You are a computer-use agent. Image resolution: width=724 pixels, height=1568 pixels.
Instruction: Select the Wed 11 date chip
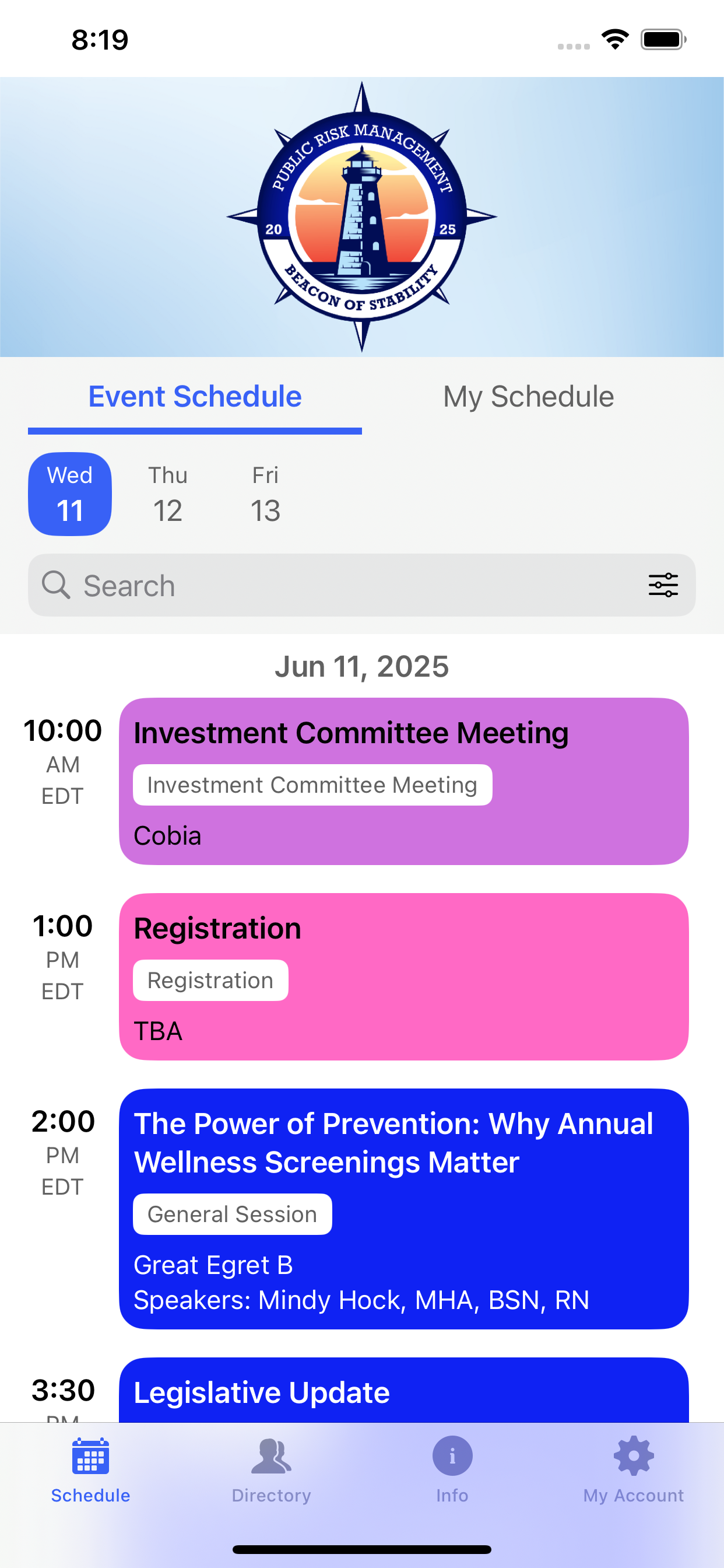click(x=70, y=494)
